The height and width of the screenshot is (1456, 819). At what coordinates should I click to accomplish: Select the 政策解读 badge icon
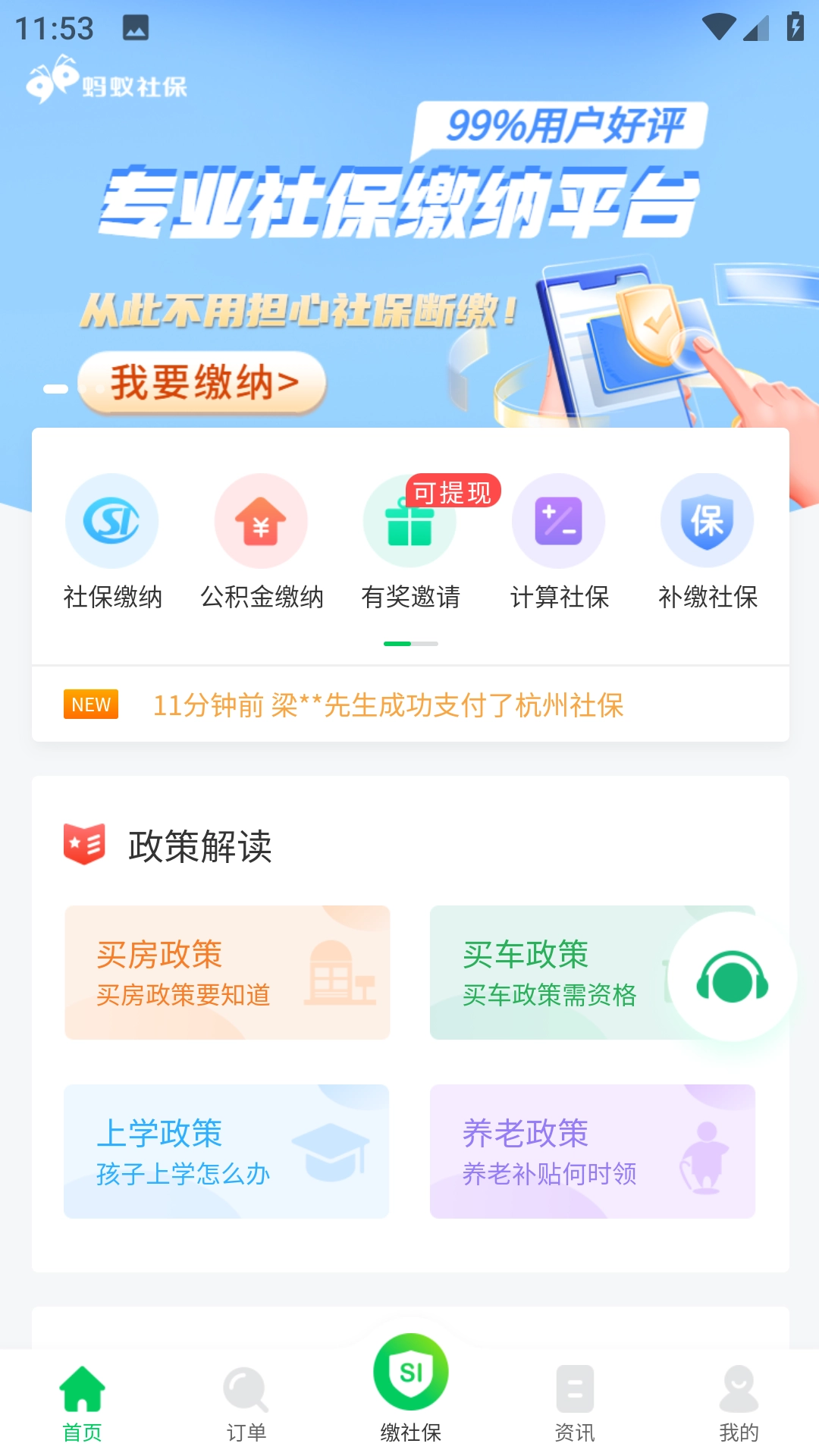(x=85, y=842)
